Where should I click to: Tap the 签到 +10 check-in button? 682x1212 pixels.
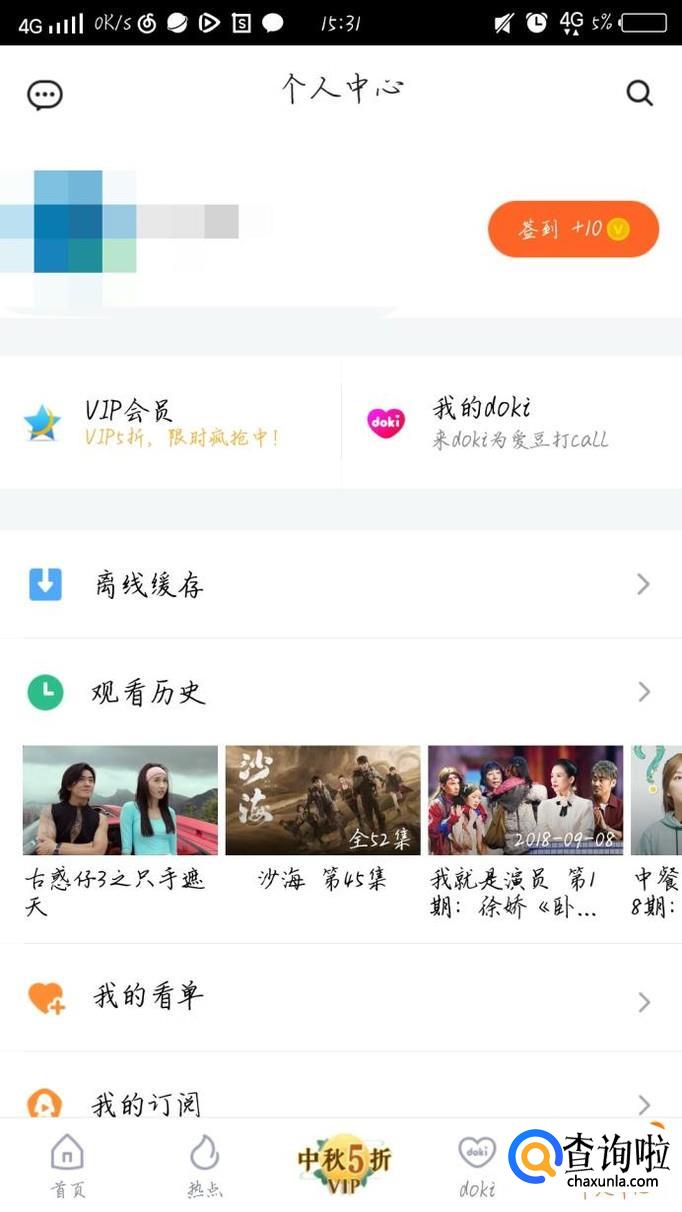point(573,229)
